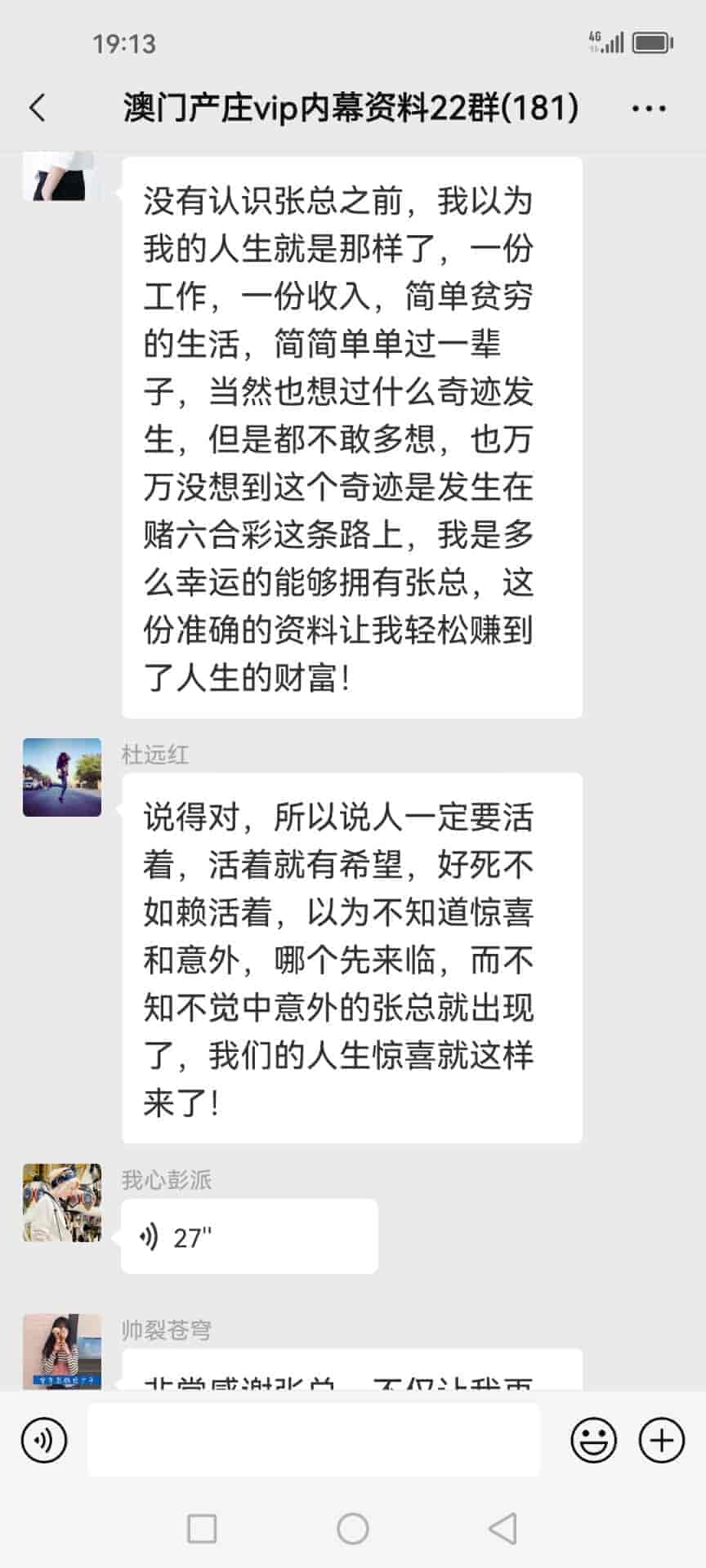Focus the message text field
Image resolution: width=706 pixels, height=1568 pixels.
(x=314, y=1440)
